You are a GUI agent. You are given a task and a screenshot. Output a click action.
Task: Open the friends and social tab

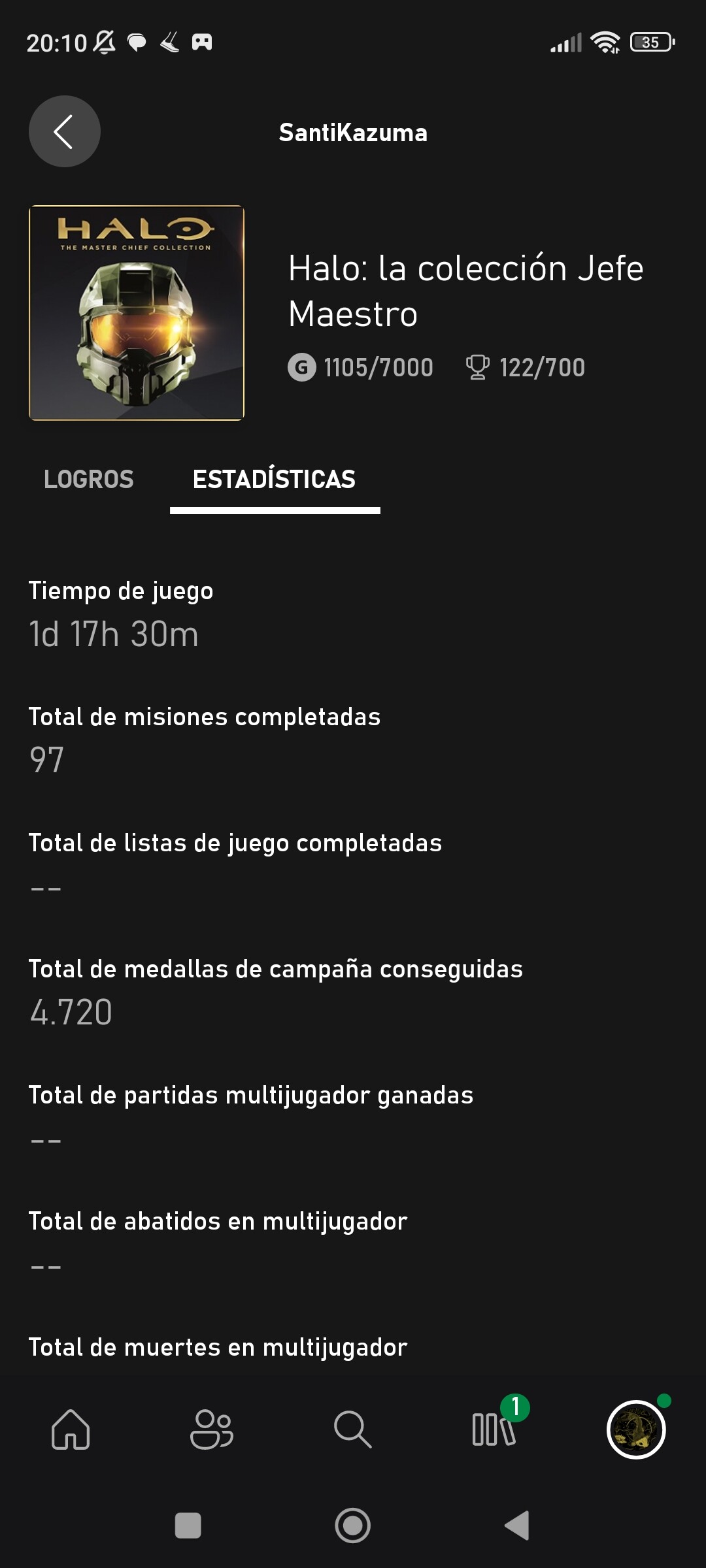point(211,1429)
